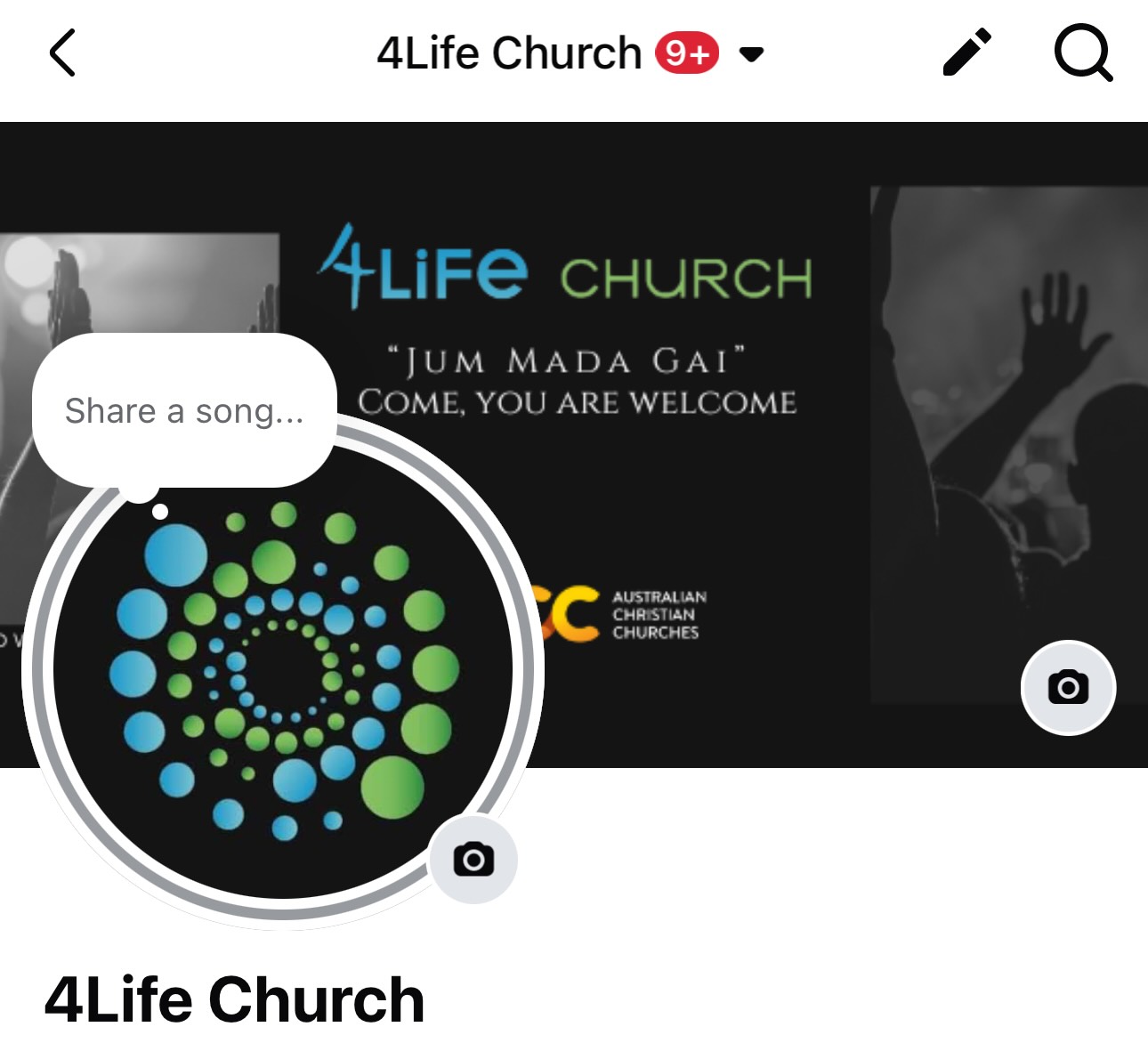1148x1043 pixels.
Task: Change the profile picture via camera icon
Action: click(x=473, y=860)
